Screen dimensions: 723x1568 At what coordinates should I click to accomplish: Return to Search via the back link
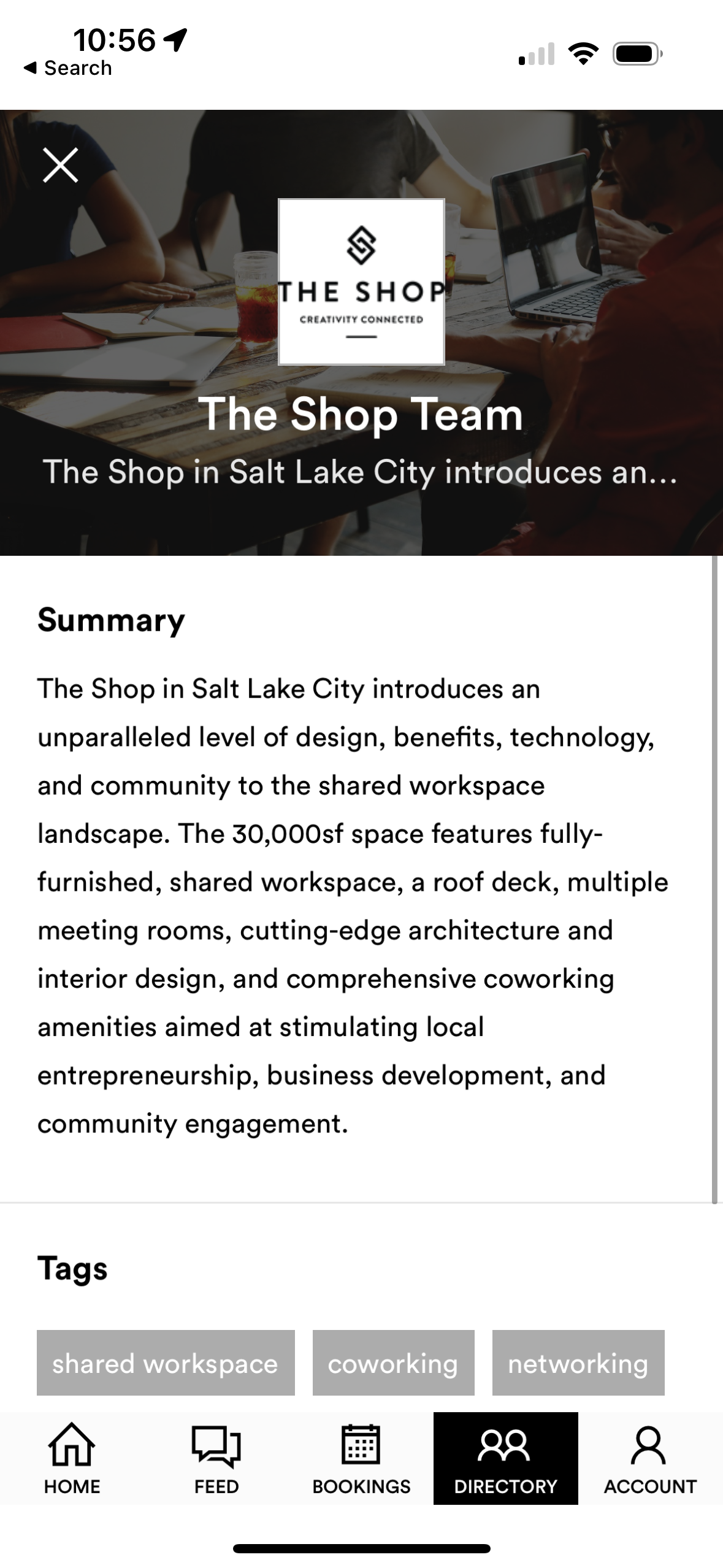67,68
